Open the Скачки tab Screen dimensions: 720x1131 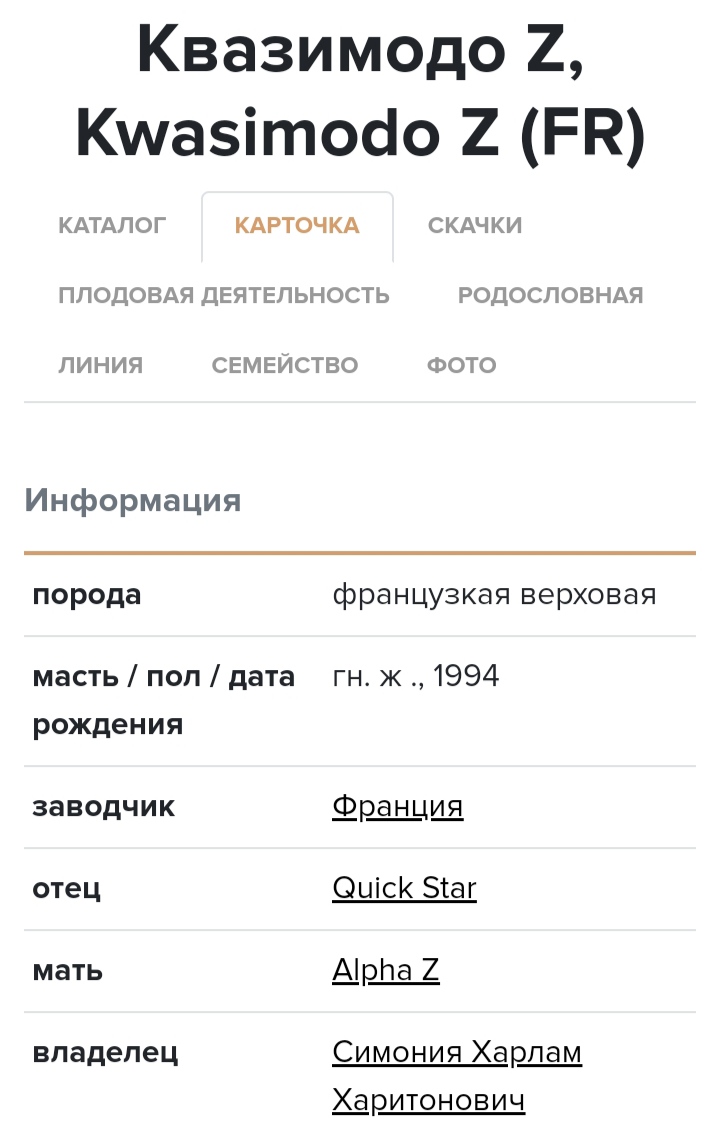(475, 226)
